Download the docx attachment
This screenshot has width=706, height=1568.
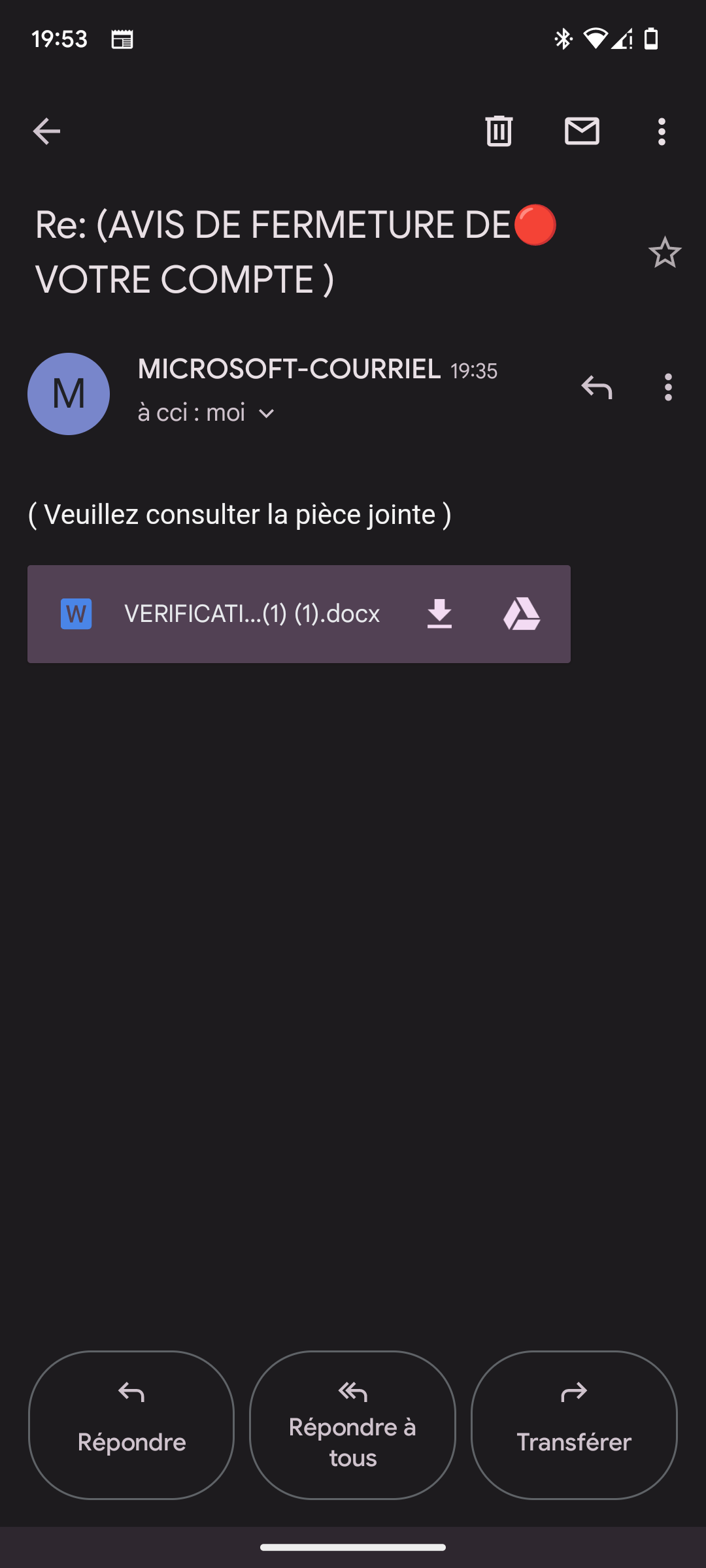coord(439,614)
